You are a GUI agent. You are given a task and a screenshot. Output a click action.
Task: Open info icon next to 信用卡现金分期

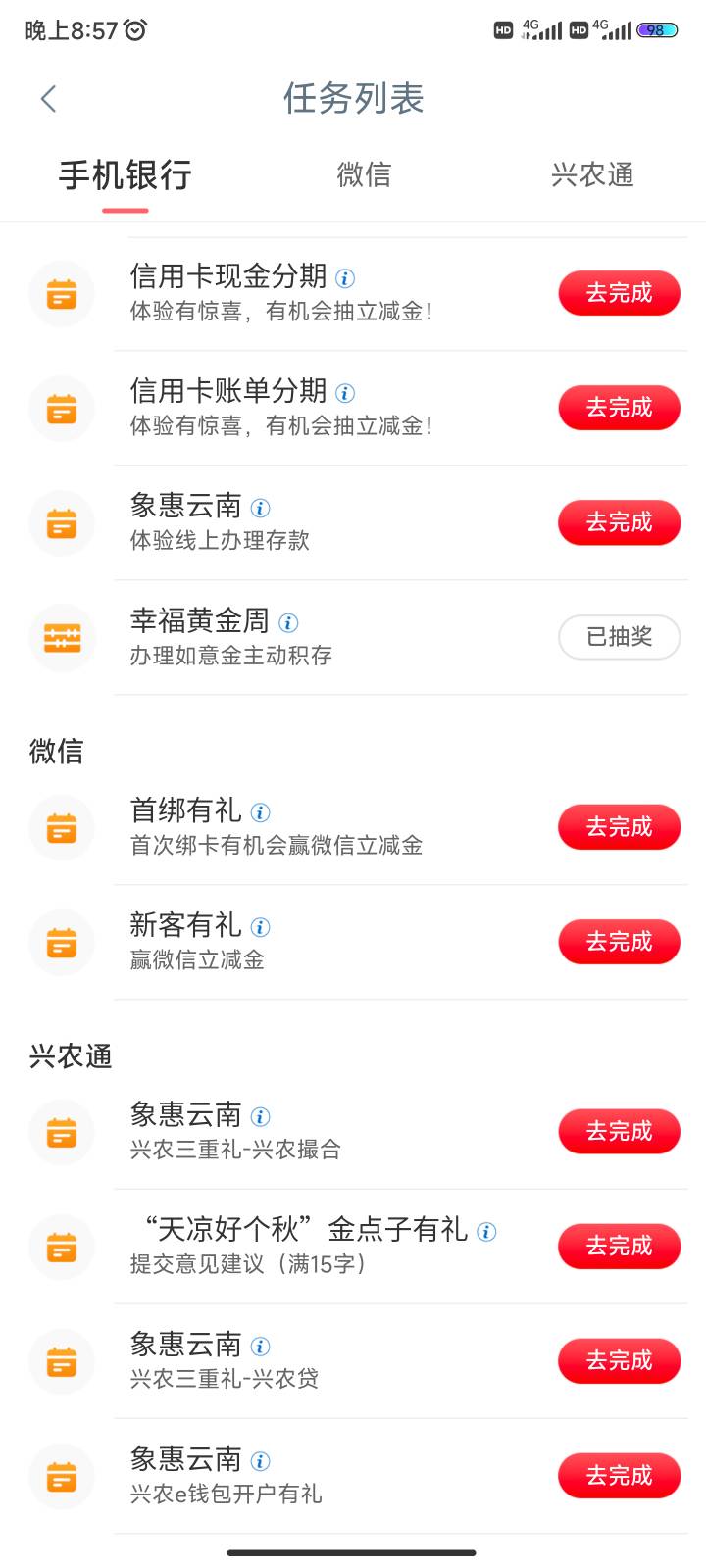click(345, 278)
